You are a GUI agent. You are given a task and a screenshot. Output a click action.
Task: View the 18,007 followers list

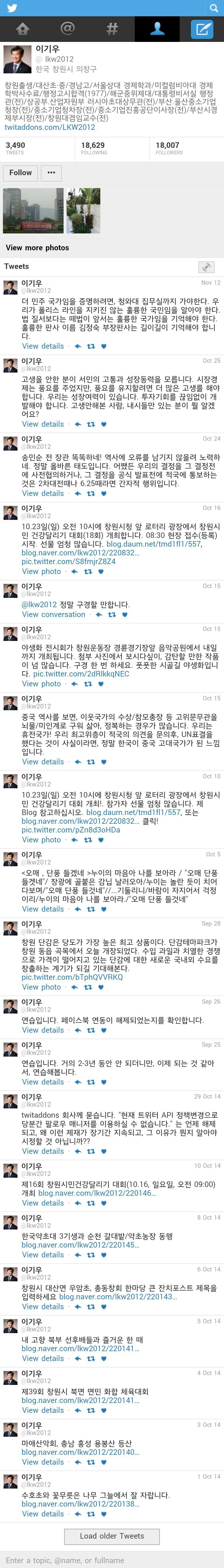pos(186,148)
